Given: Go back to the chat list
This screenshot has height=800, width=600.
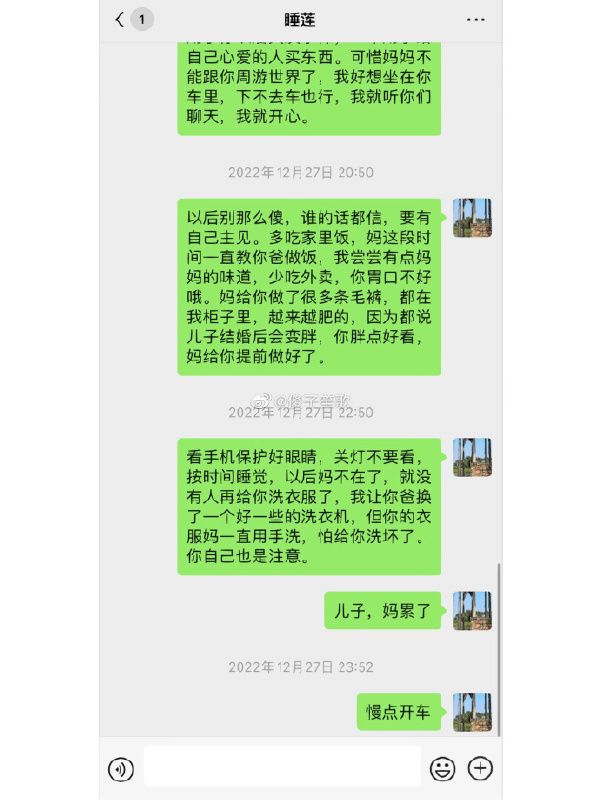Looking at the screenshot, I should pos(122,19).
